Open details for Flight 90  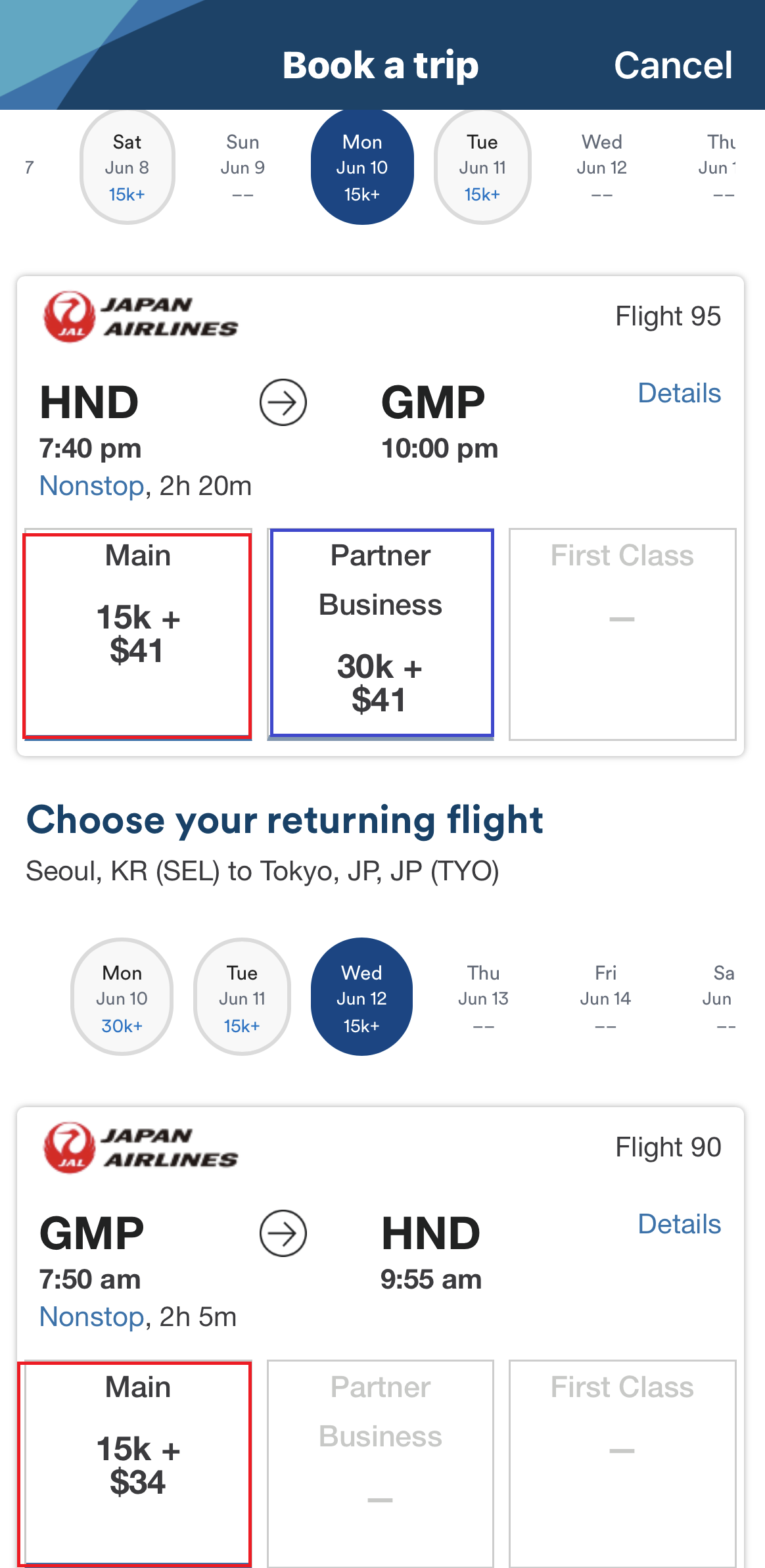pos(679,1224)
